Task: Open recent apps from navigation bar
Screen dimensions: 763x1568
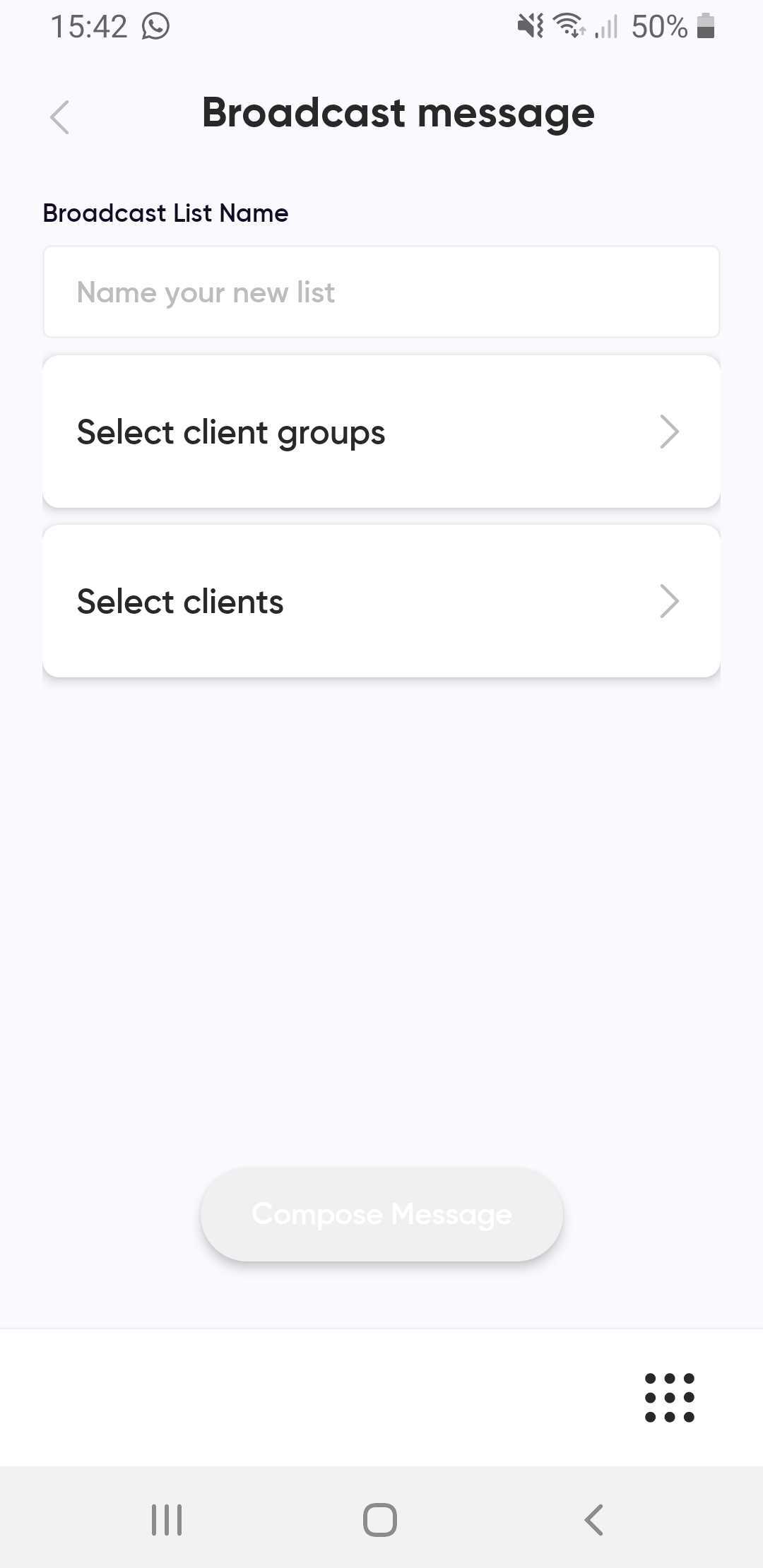Action: pyautogui.click(x=167, y=1519)
